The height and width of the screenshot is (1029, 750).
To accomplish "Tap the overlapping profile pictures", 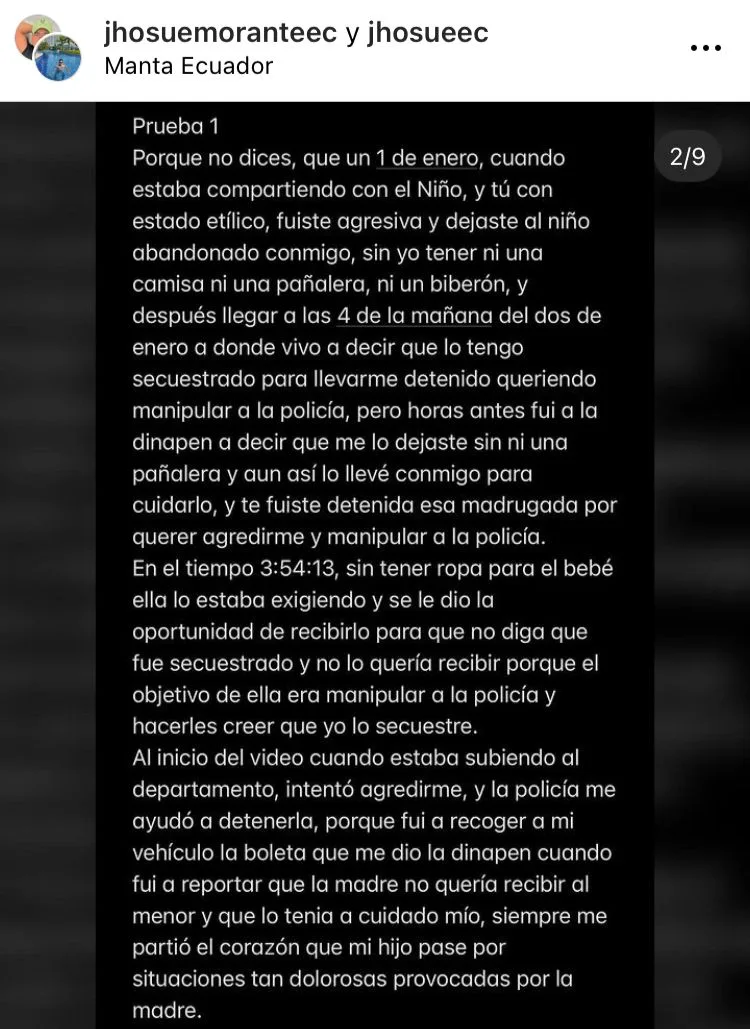I will pos(48,48).
